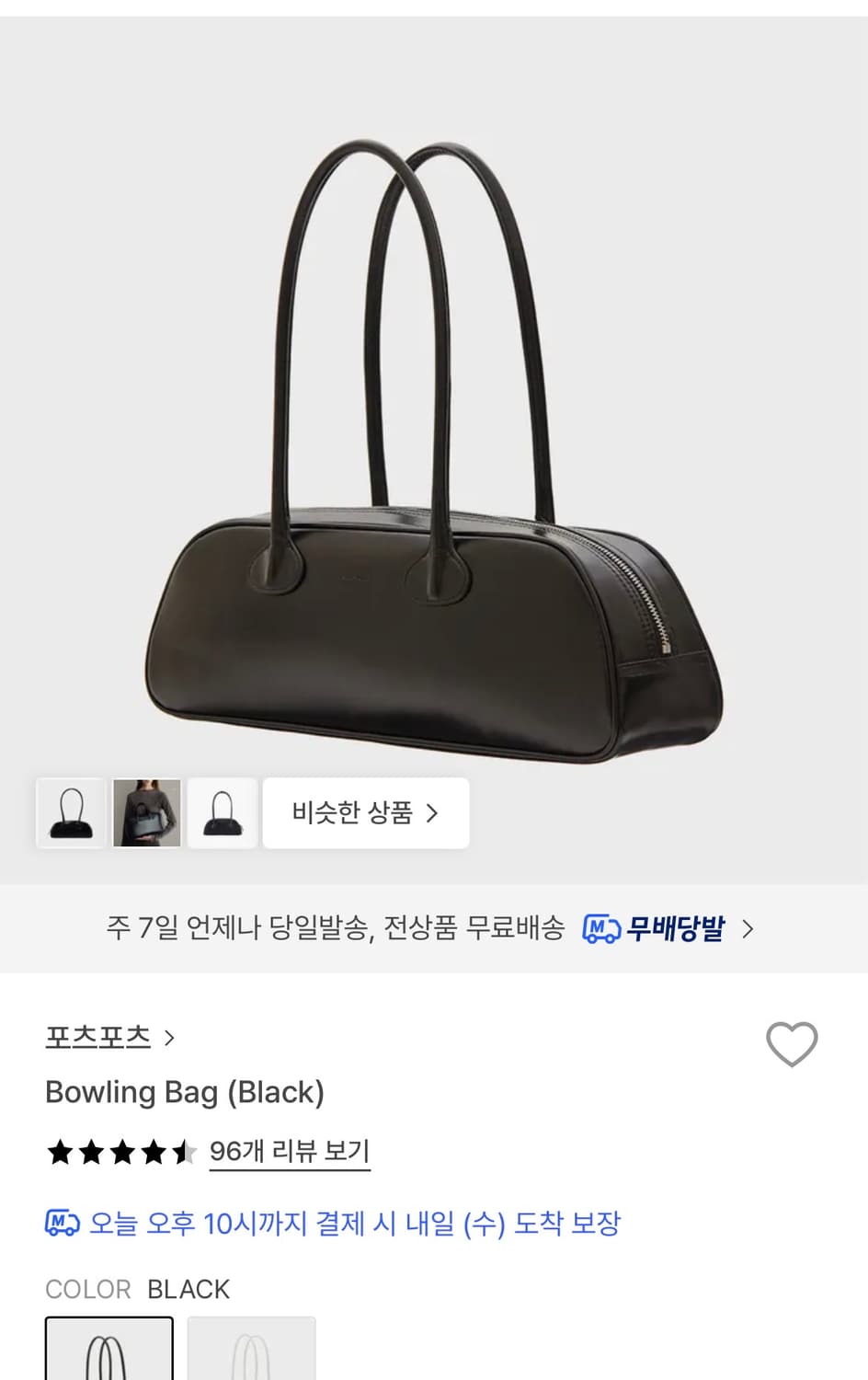This screenshot has width=868, height=1380.
Task: Select the model wearing bag thumbnail
Action: 146,813
